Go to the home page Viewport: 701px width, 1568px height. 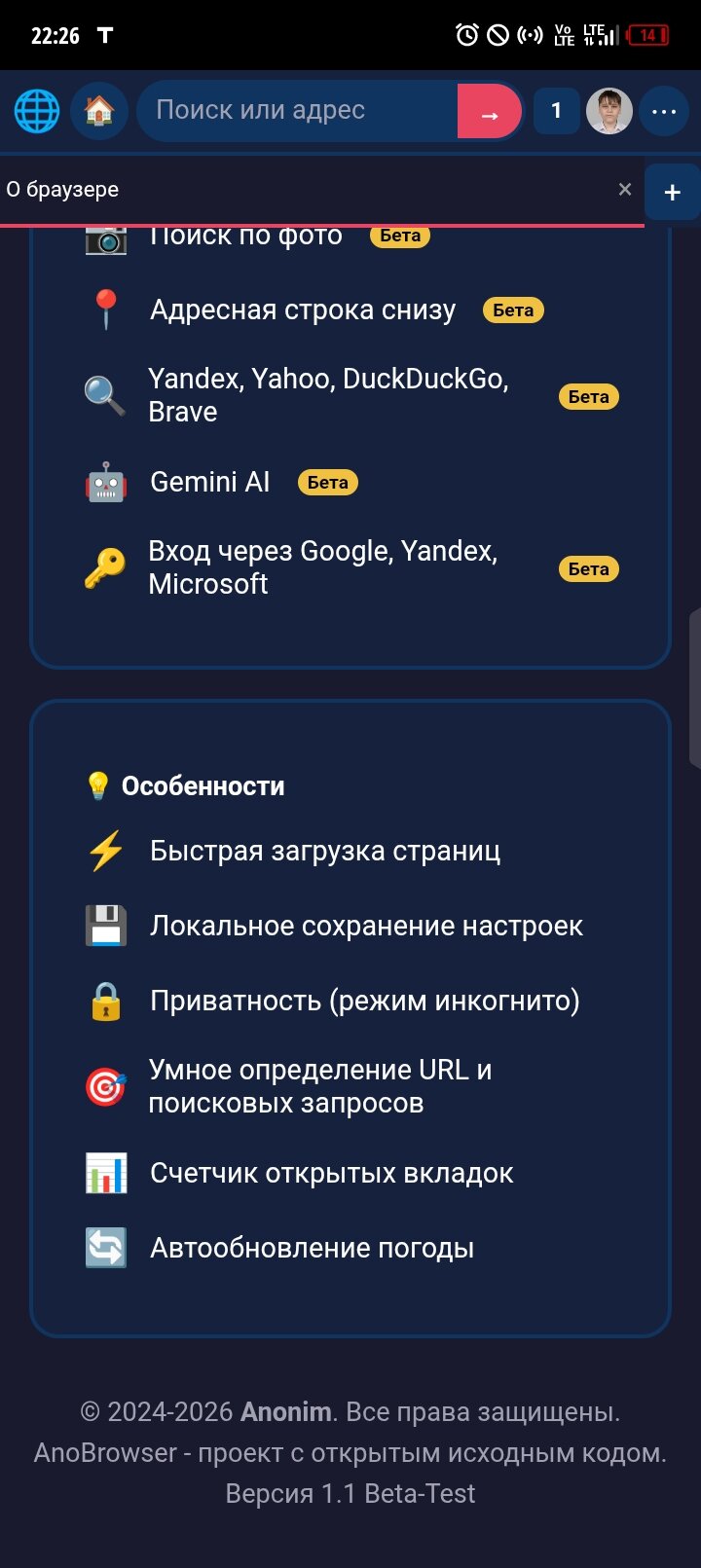[x=99, y=111]
